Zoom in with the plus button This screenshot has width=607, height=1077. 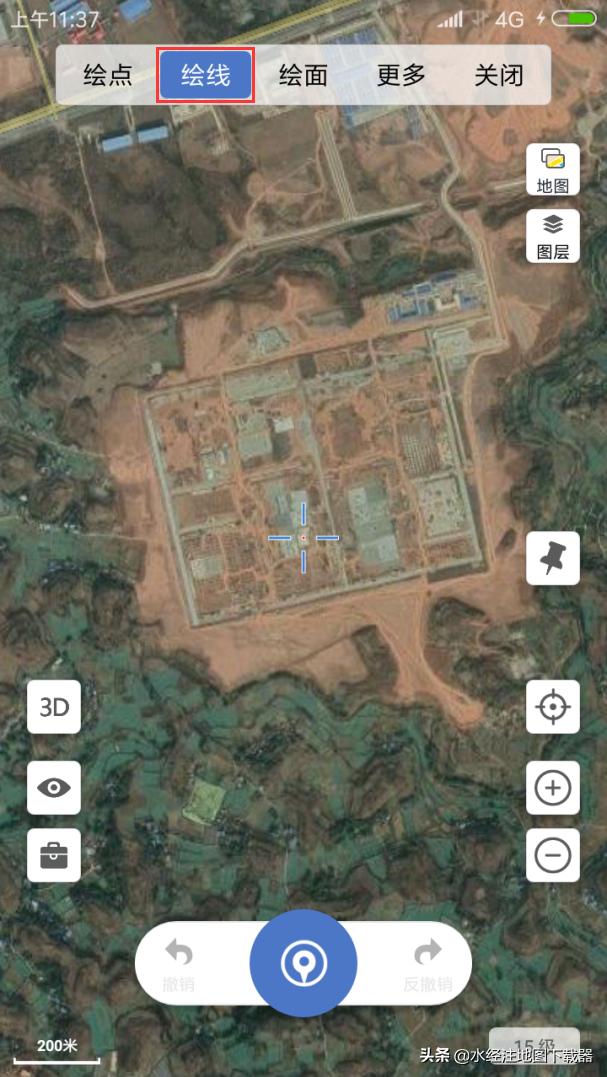coord(553,788)
